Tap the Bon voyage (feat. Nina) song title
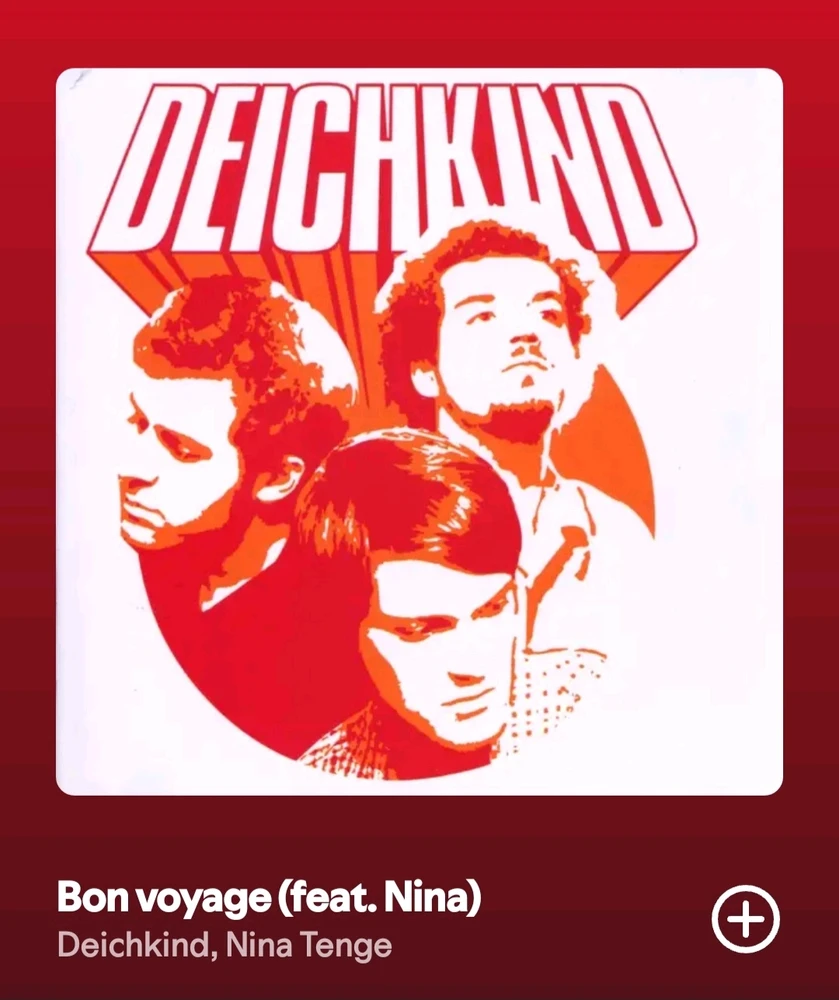 pos(270,897)
